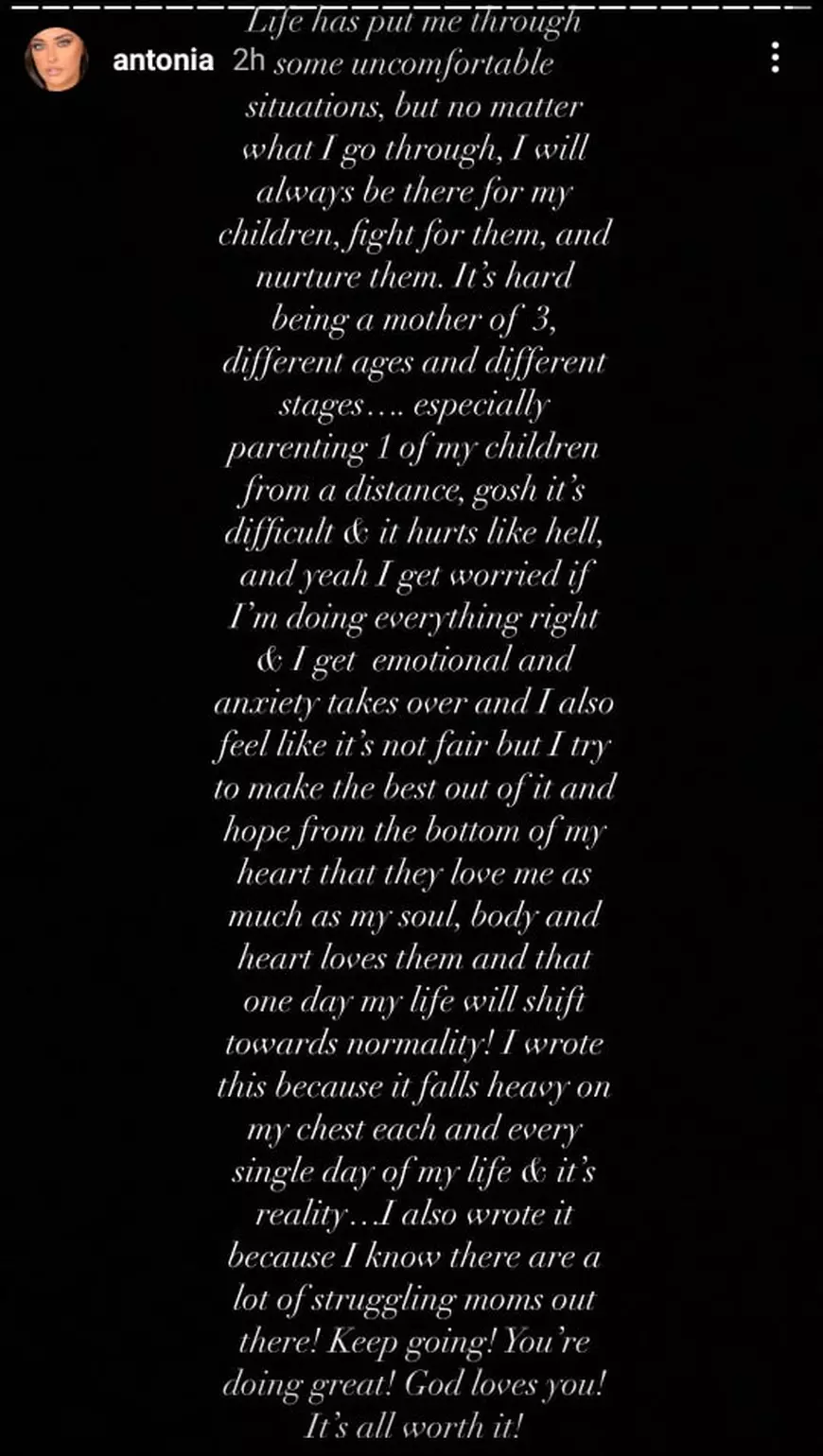
Task: Open antonia's profile picture
Action: [57, 60]
